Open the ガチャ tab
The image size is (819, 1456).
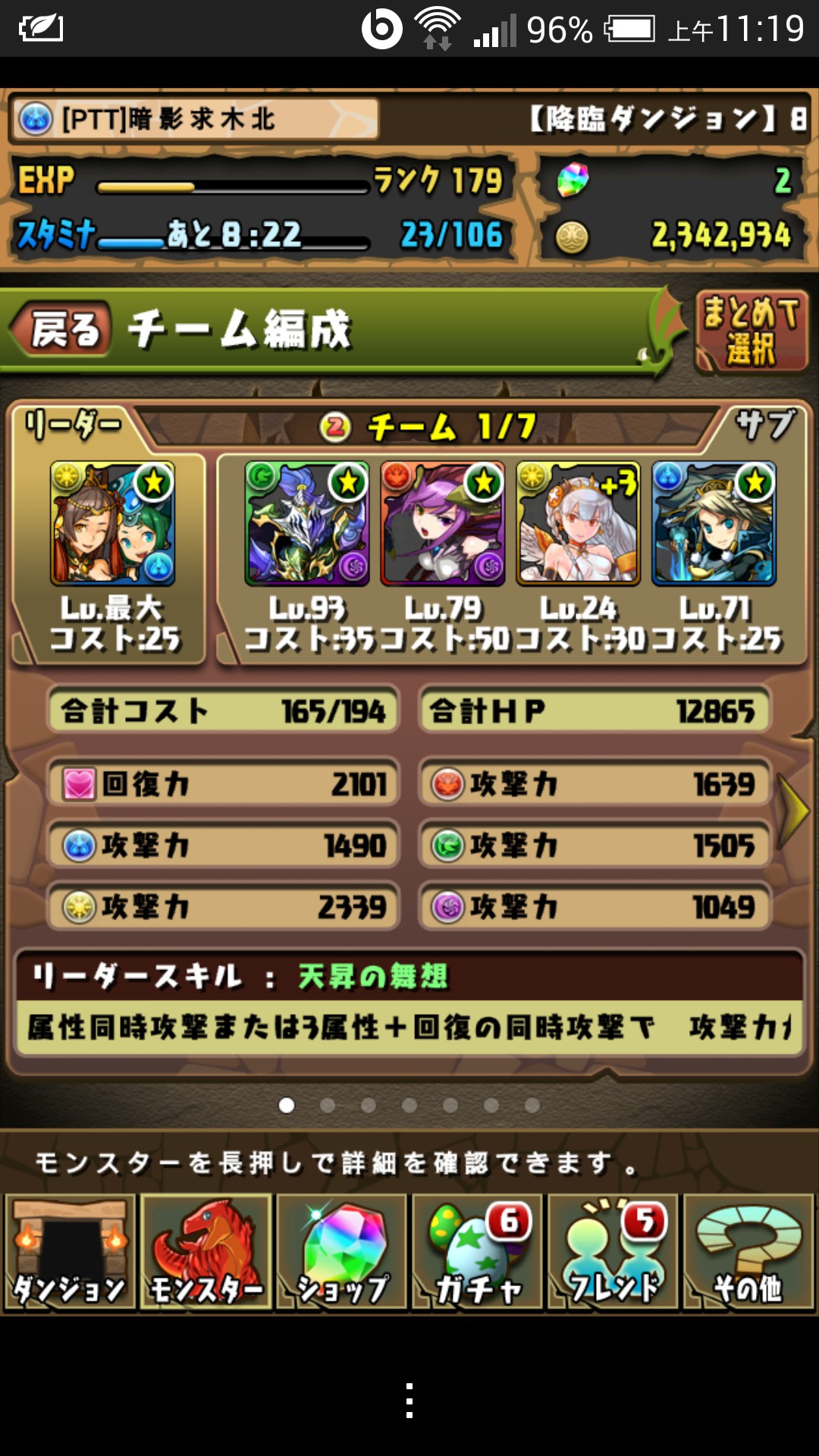pos(478,1253)
